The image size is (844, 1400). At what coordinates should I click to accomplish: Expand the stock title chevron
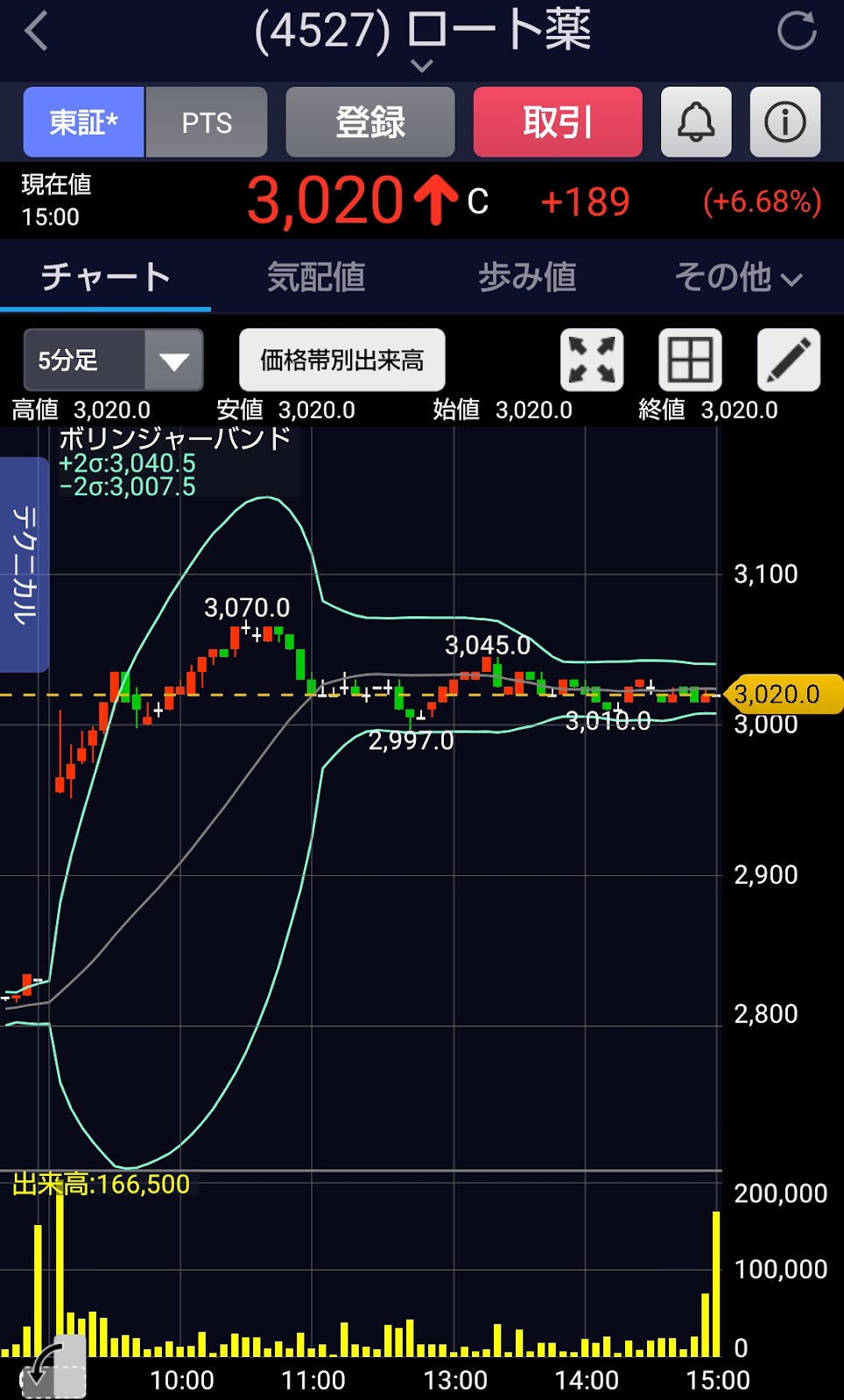tap(422, 66)
